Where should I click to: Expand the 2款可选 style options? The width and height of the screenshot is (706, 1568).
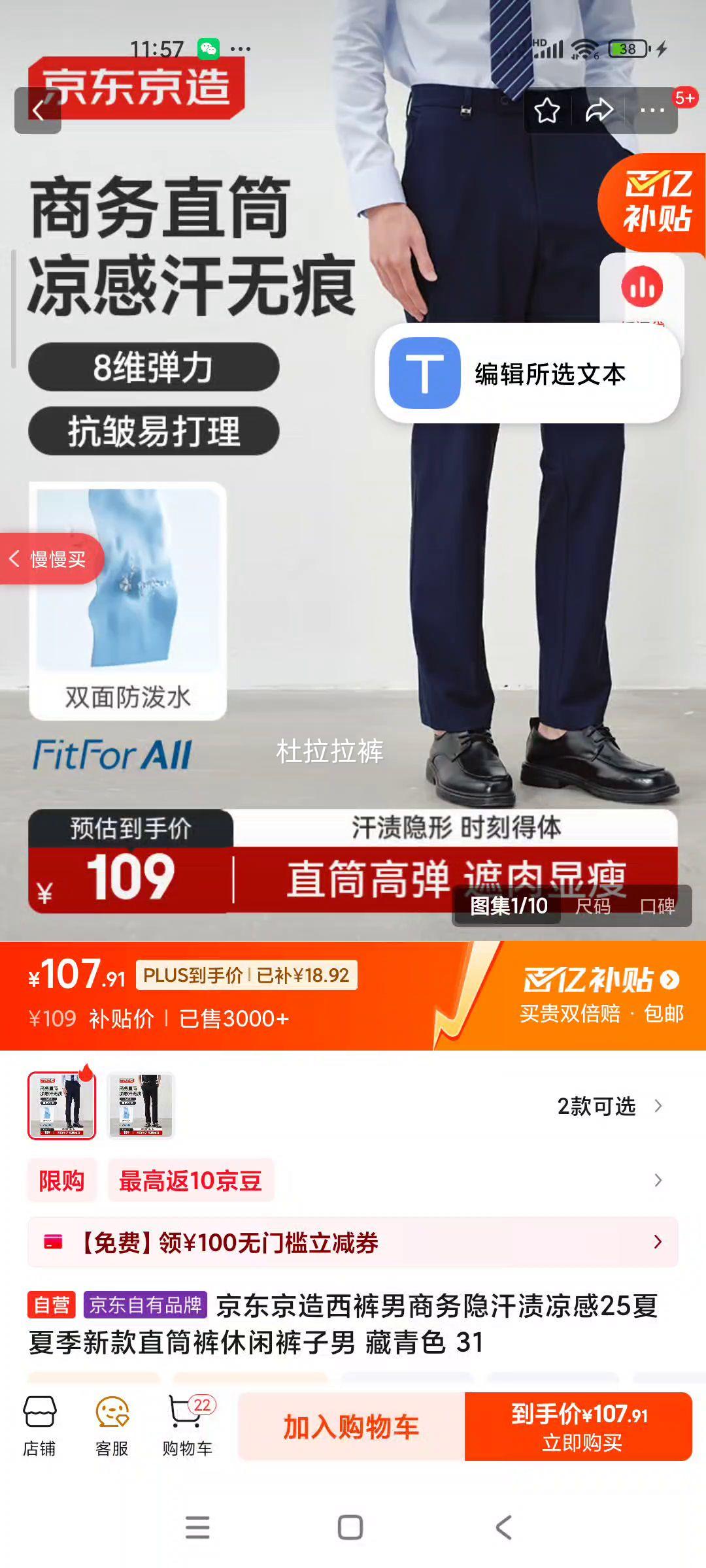(608, 1106)
